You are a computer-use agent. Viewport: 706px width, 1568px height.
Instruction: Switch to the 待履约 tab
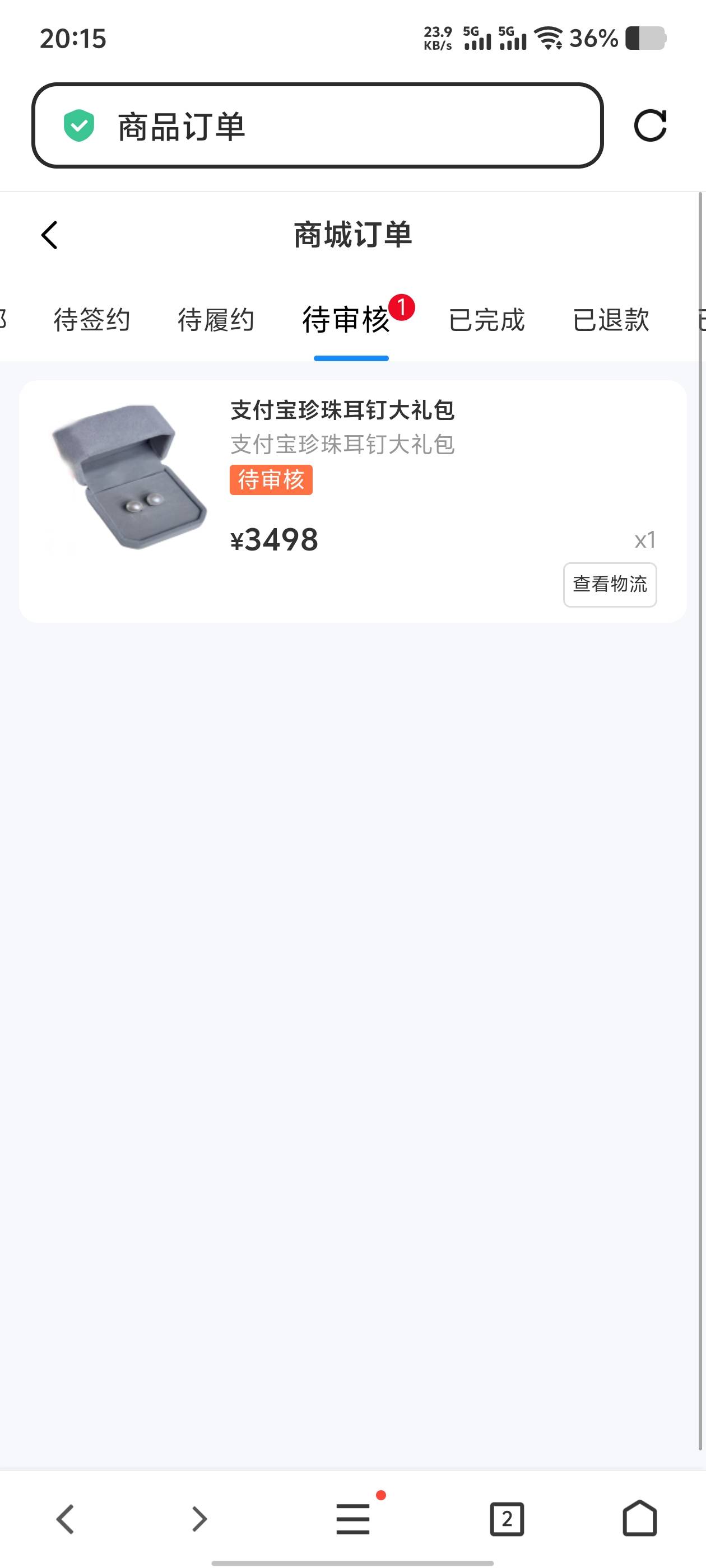click(x=216, y=320)
